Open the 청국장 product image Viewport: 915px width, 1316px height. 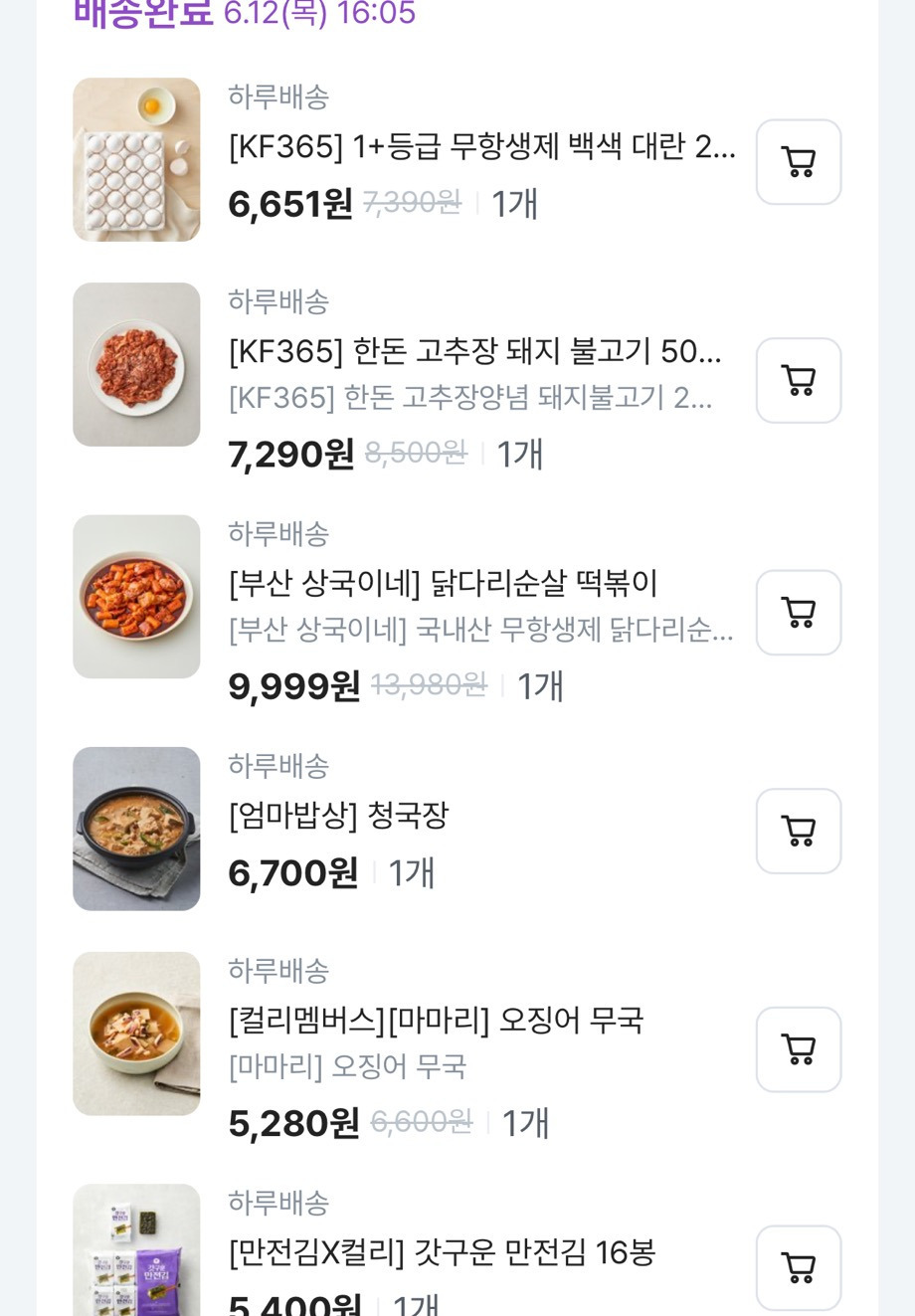tap(136, 829)
